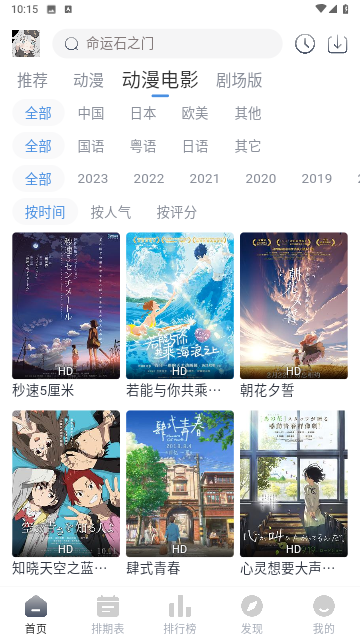Filter by region 欧美
Image resolution: width=360 pixels, height=640 pixels.
195,113
